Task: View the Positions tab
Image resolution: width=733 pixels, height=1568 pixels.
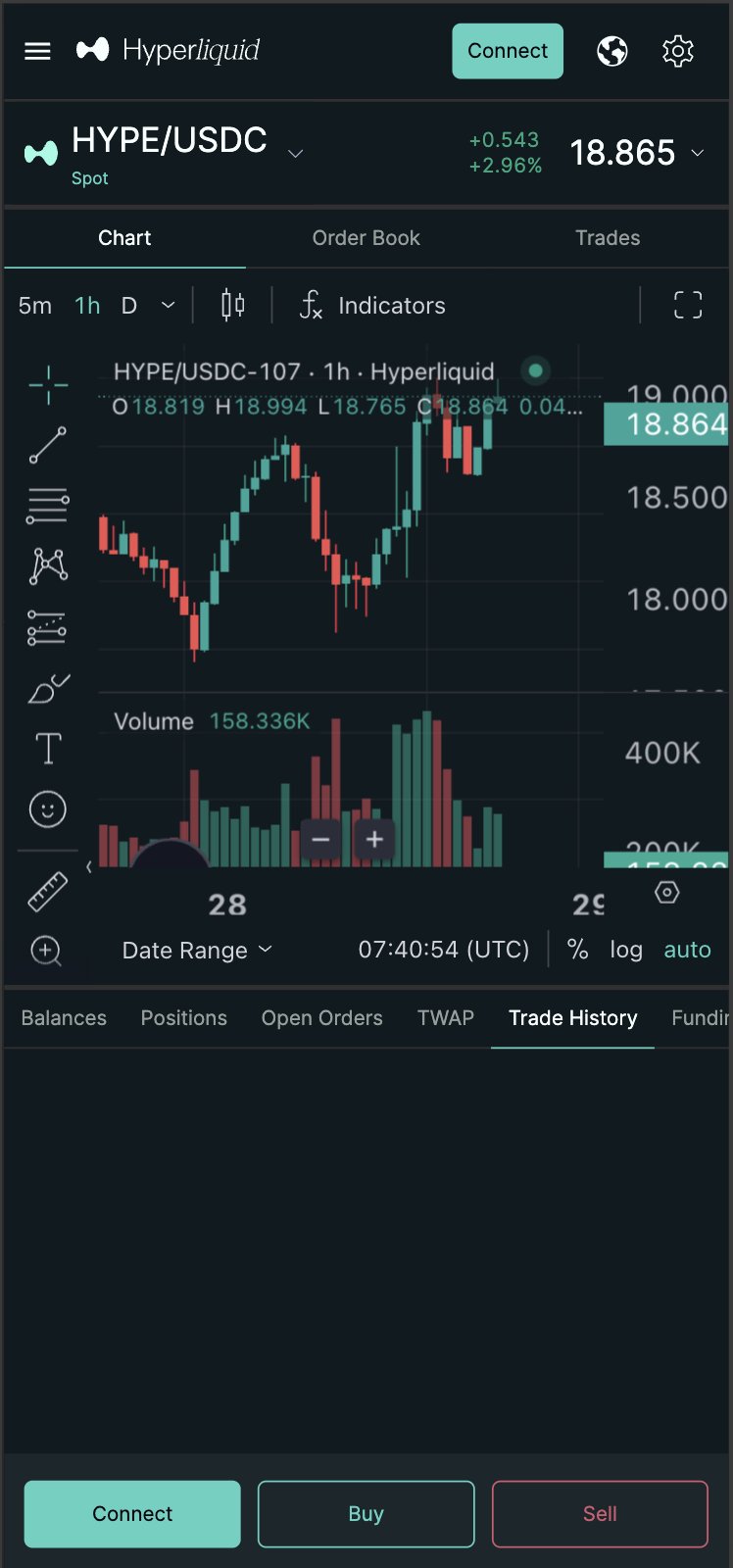Action: click(183, 1018)
